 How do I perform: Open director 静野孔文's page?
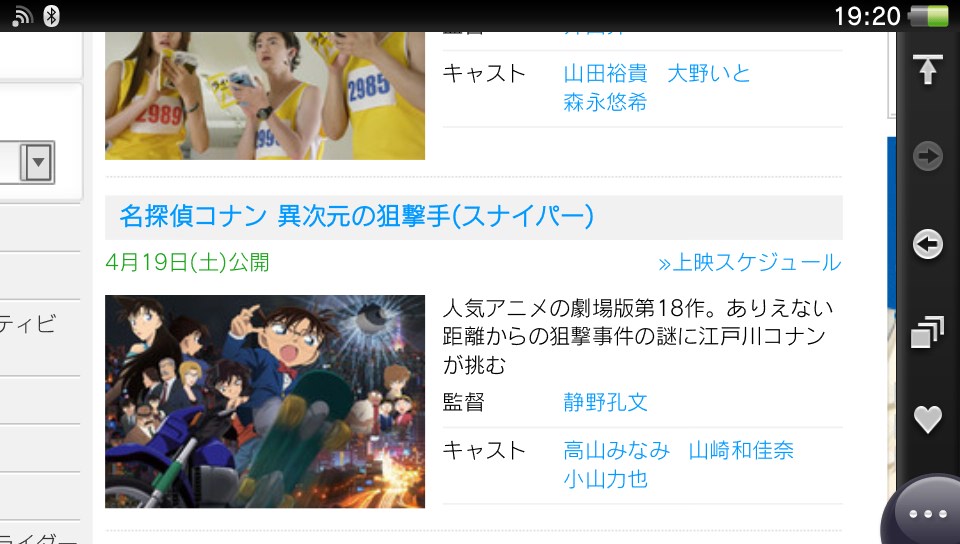click(x=605, y=402)
